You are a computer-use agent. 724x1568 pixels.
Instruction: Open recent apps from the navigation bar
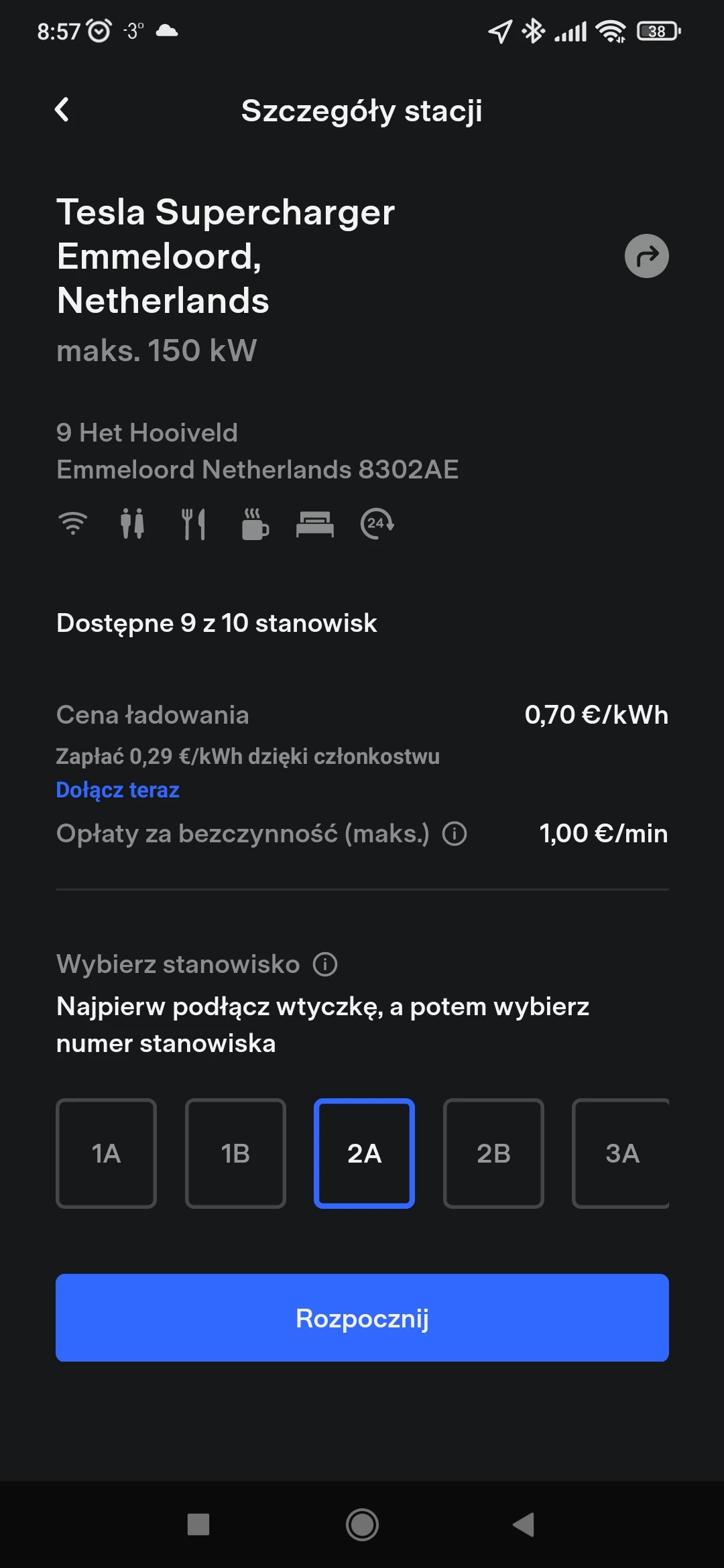tap(198, 1524)
